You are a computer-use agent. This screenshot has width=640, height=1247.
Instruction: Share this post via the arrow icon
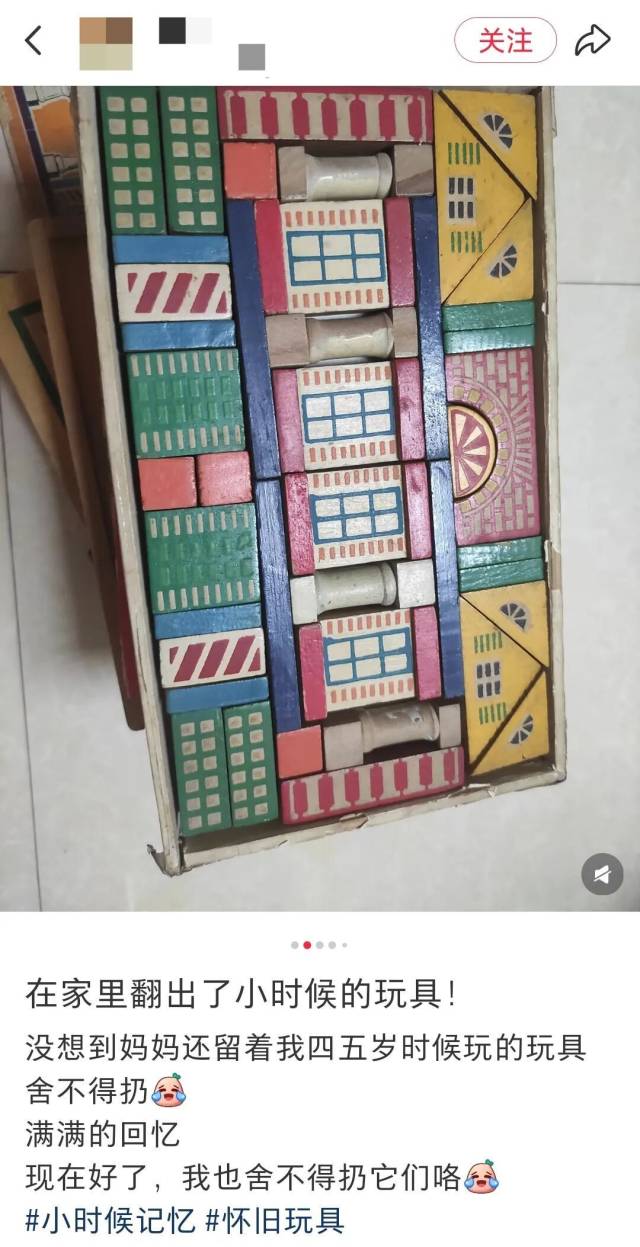click(x=592, y=41)
